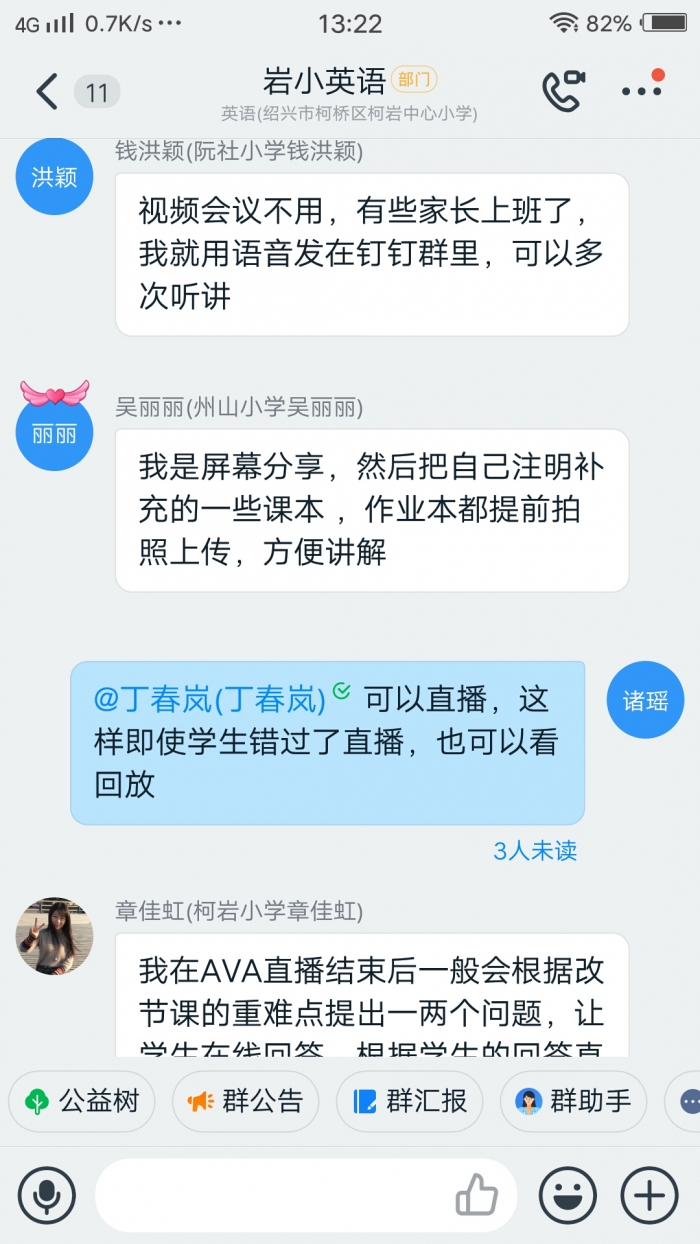Switch to voice message input
The image size is (700, 1244).
(46, 1195)
